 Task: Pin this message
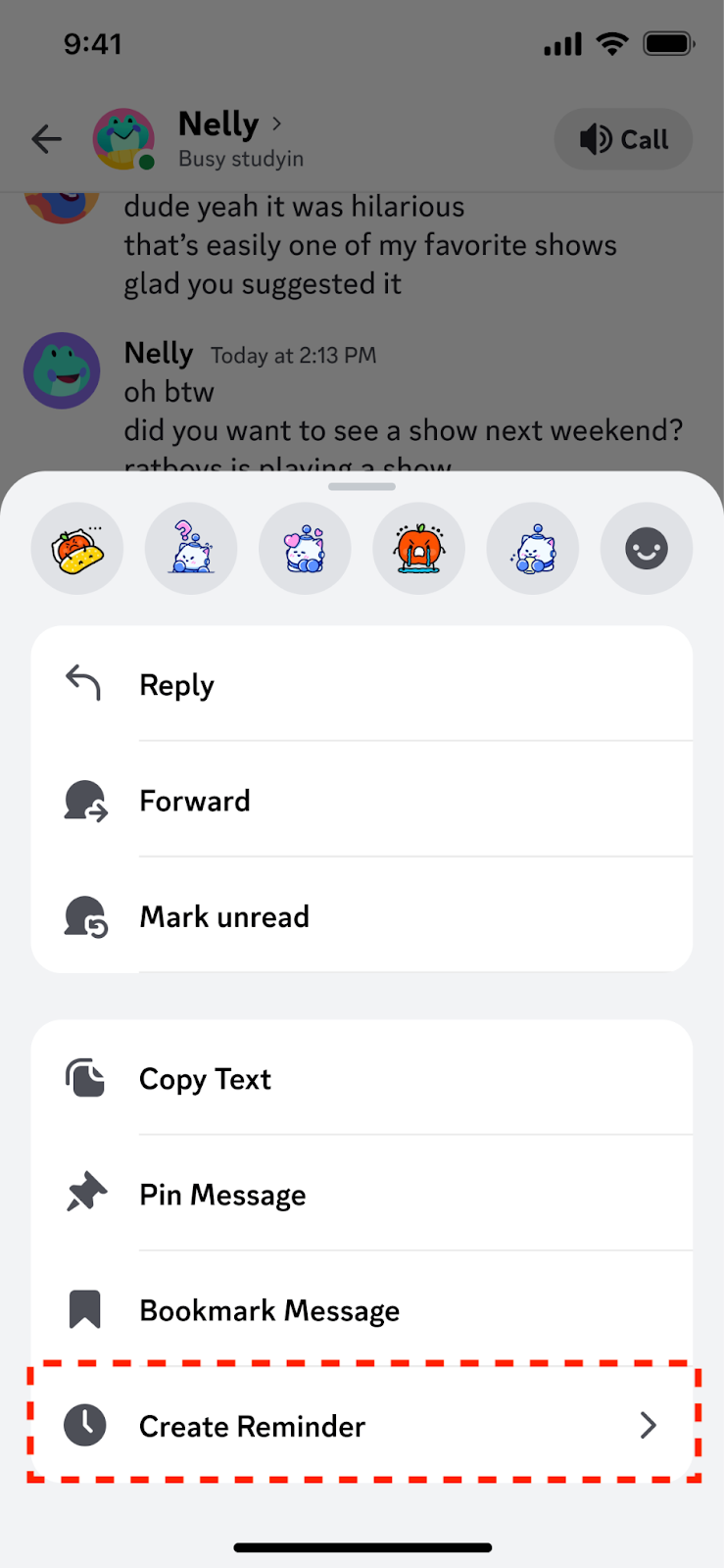pyautogui.click(x=361, y=1194)
